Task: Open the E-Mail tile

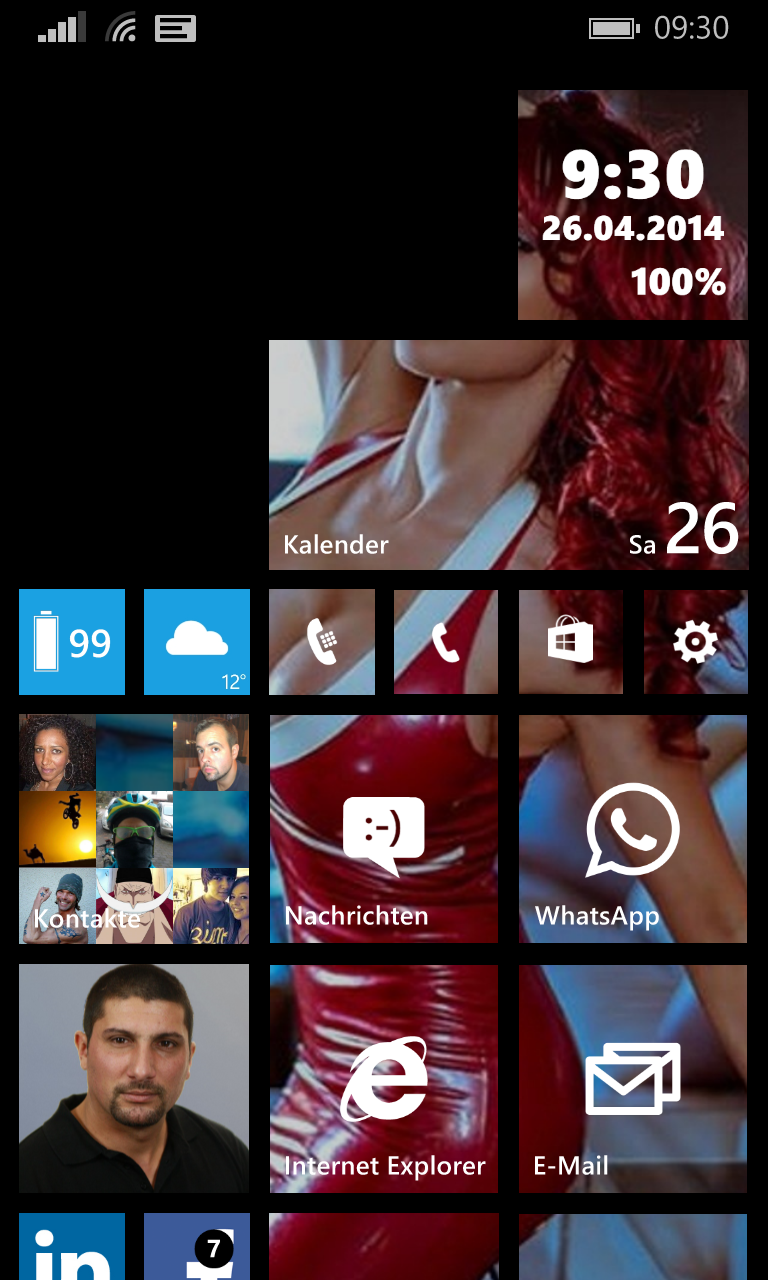Action: coord(633,1078)
